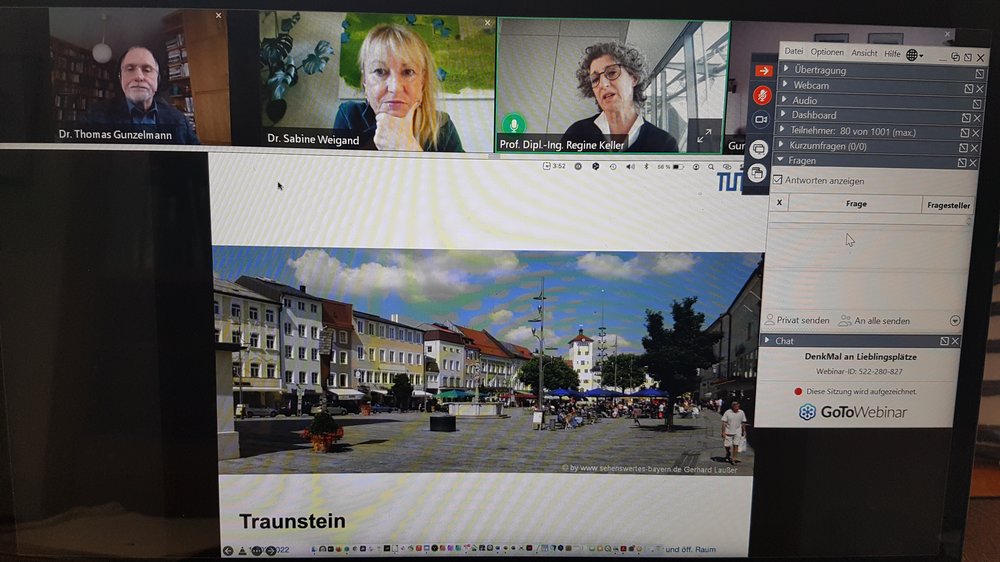Unmute the red microphone button
This screenshot has width=1000, height=562.
pyautogui.click(x=762, y=95)
